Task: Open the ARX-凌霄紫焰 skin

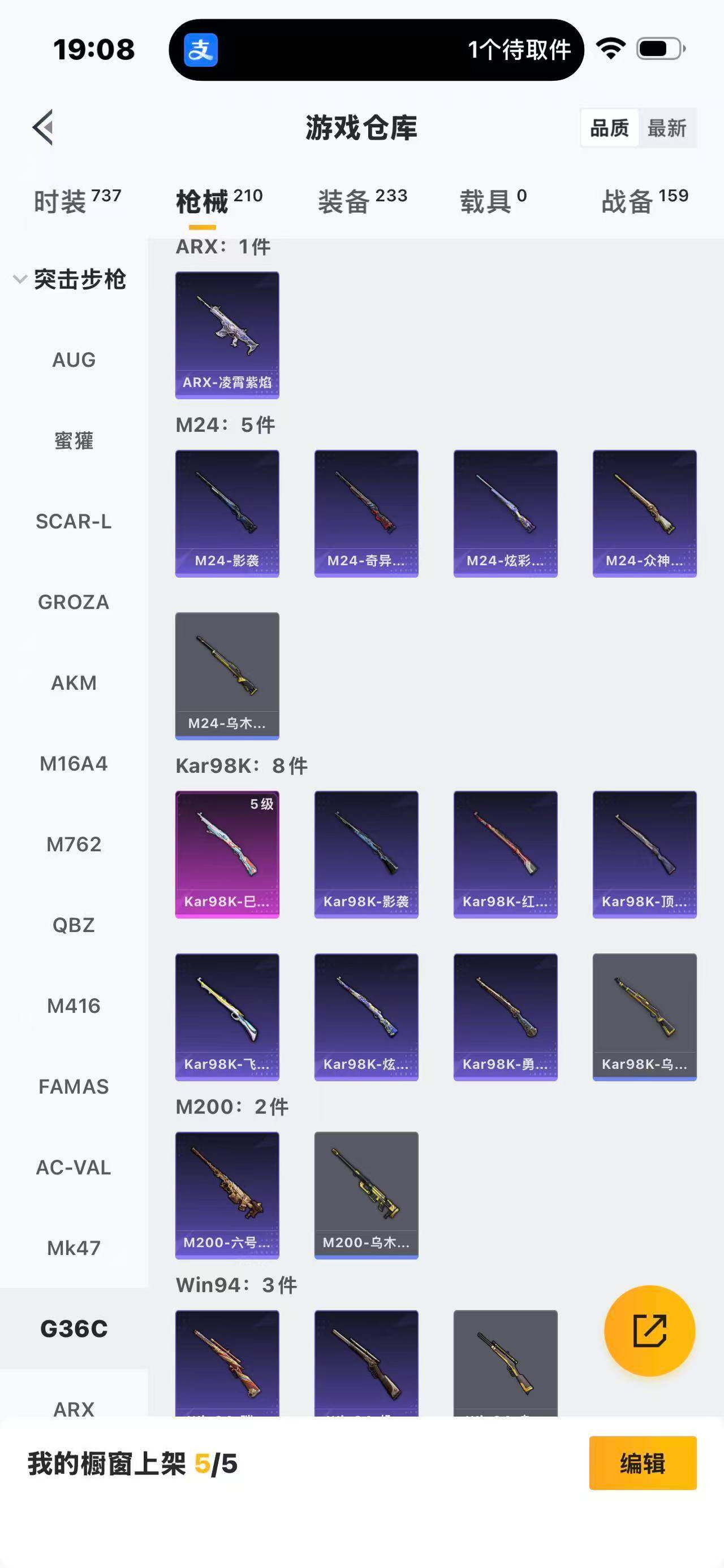Action: (227, 335)
